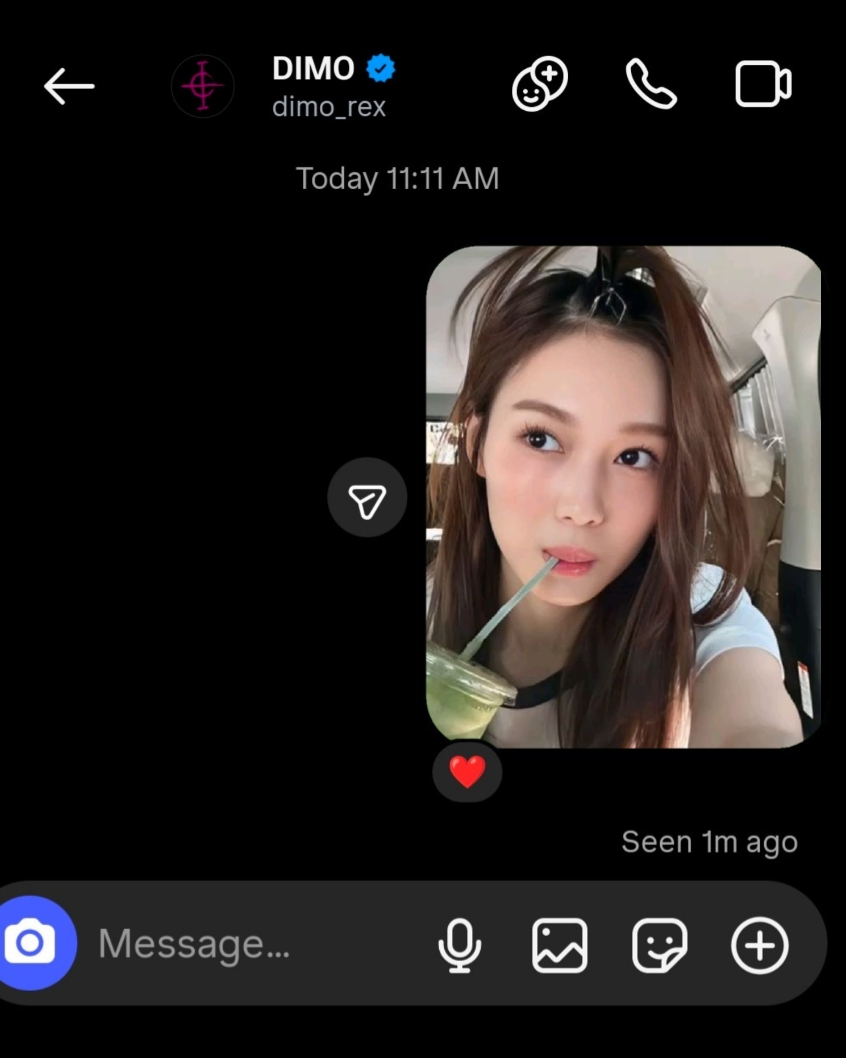The height and width of the screenshot is (1058, 846).
Task: Open the add-sticker avatar icon in header
Action: tap(540, 84)
